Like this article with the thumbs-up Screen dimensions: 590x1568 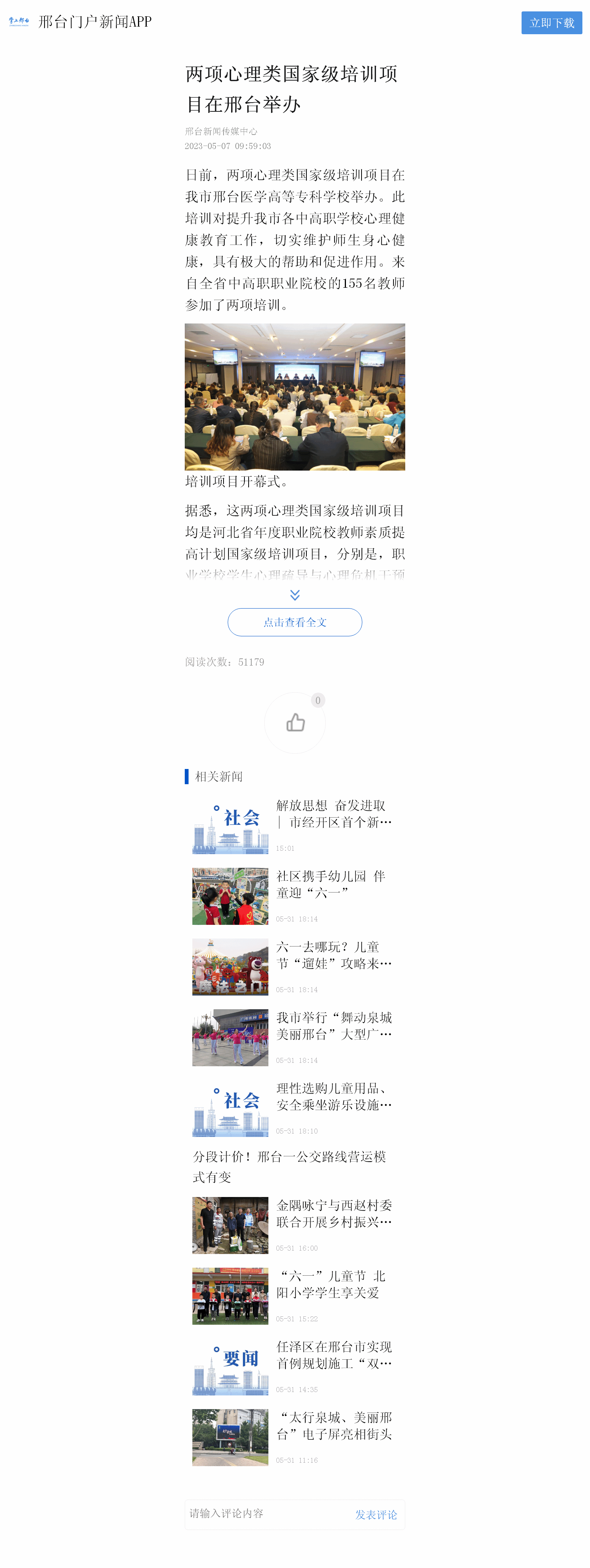pyautogui.click(x=295, y=723)
